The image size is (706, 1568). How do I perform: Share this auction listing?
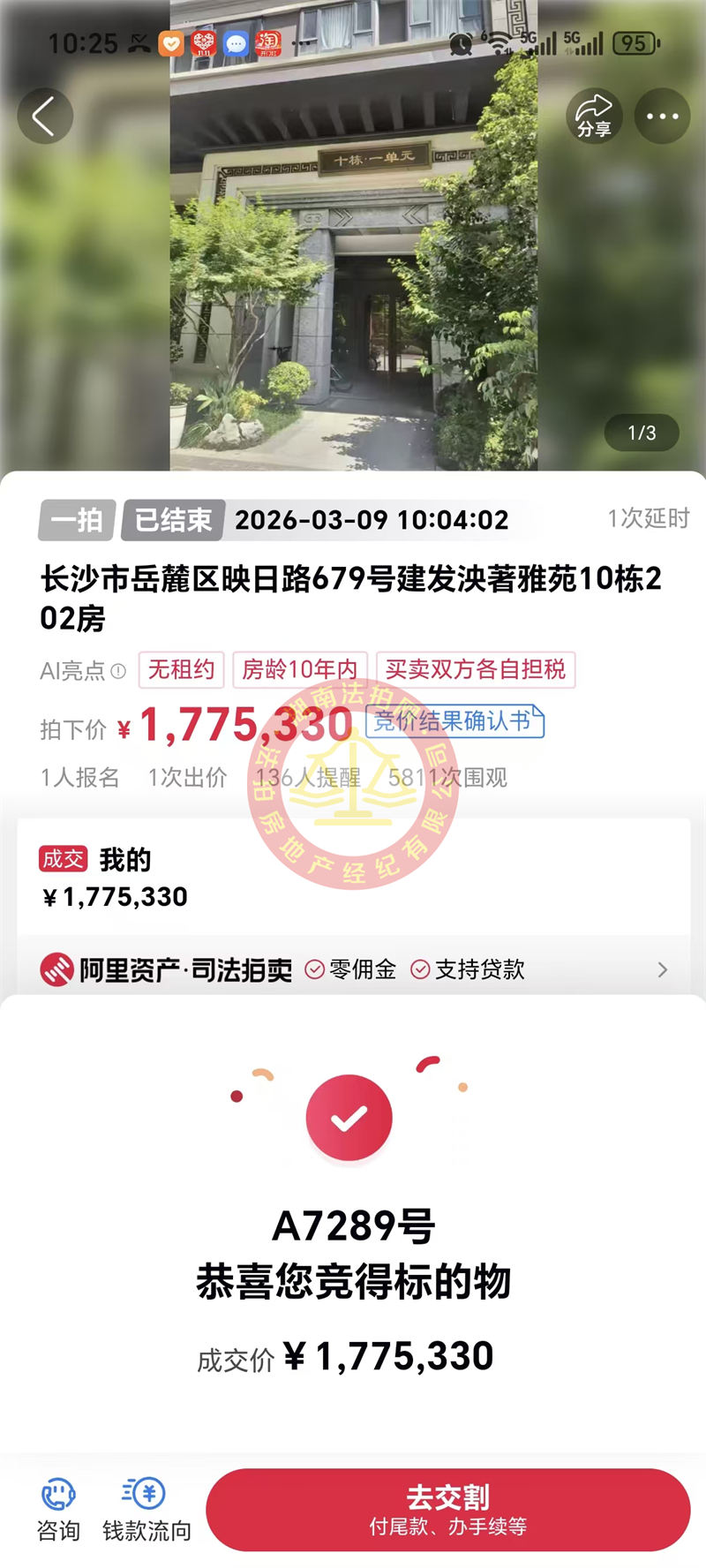pos(594,117)
